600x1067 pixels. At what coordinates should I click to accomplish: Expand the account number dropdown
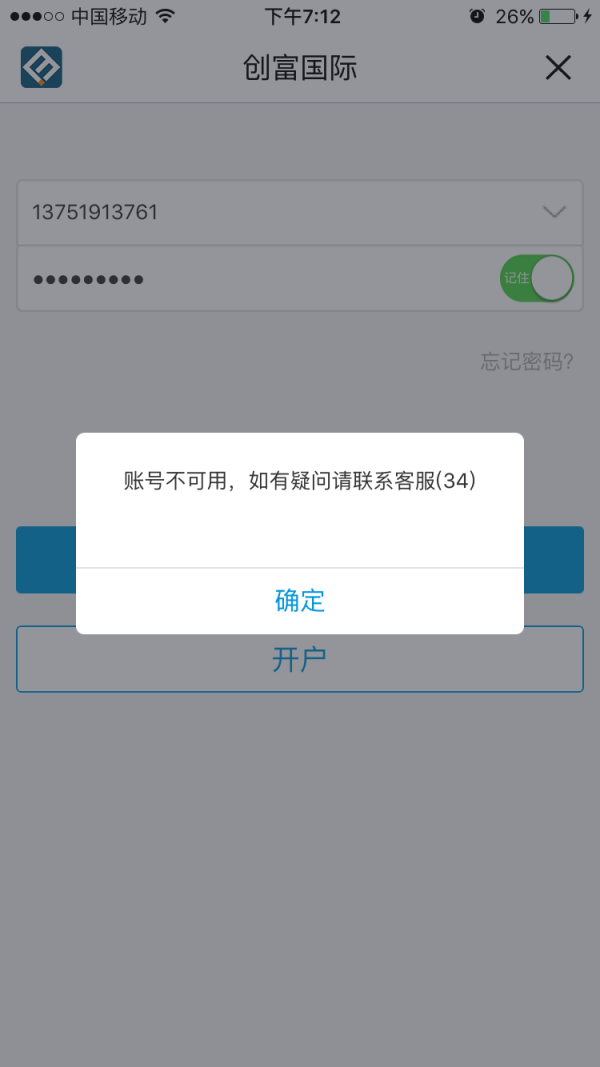554,212
